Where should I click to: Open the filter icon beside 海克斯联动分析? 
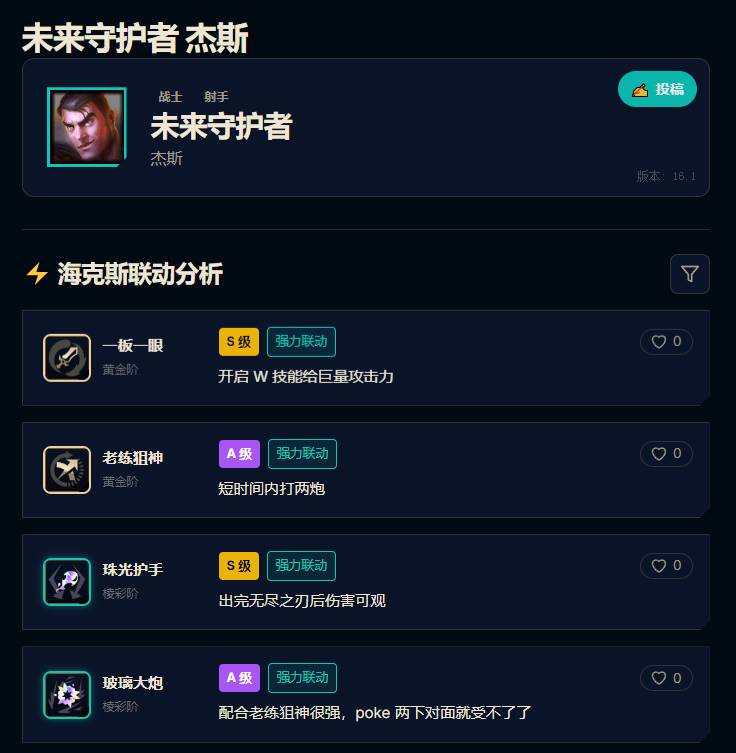tap(689, 274)
